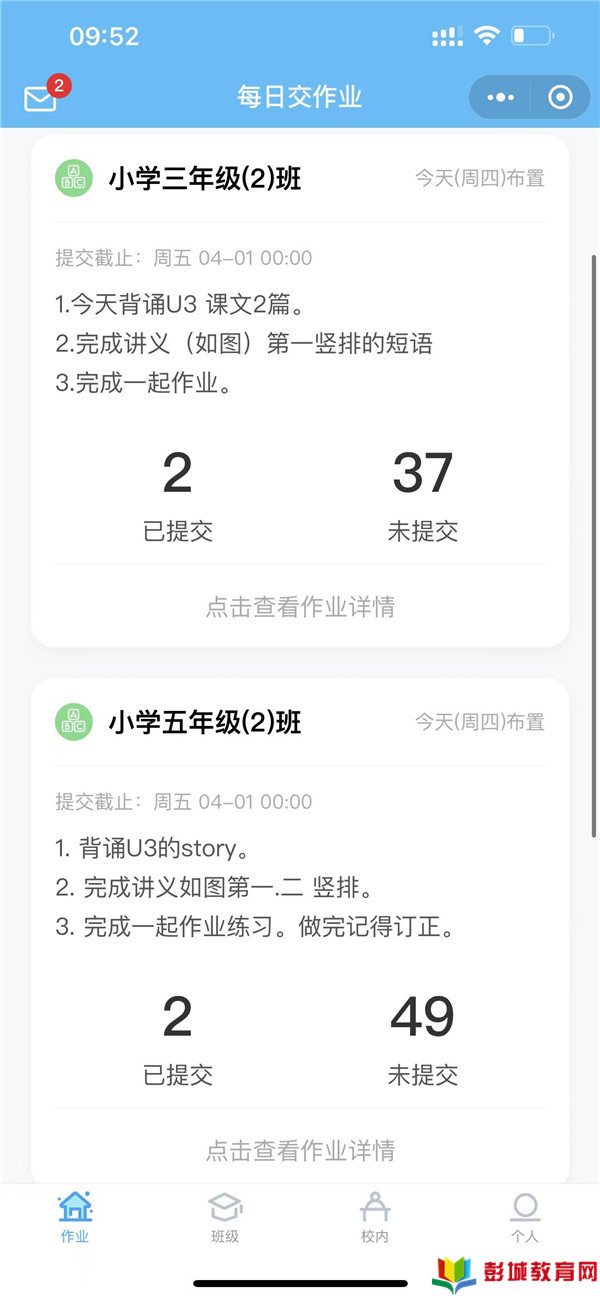Open the 小学三年级(2)班 homework card

(300, 391)
